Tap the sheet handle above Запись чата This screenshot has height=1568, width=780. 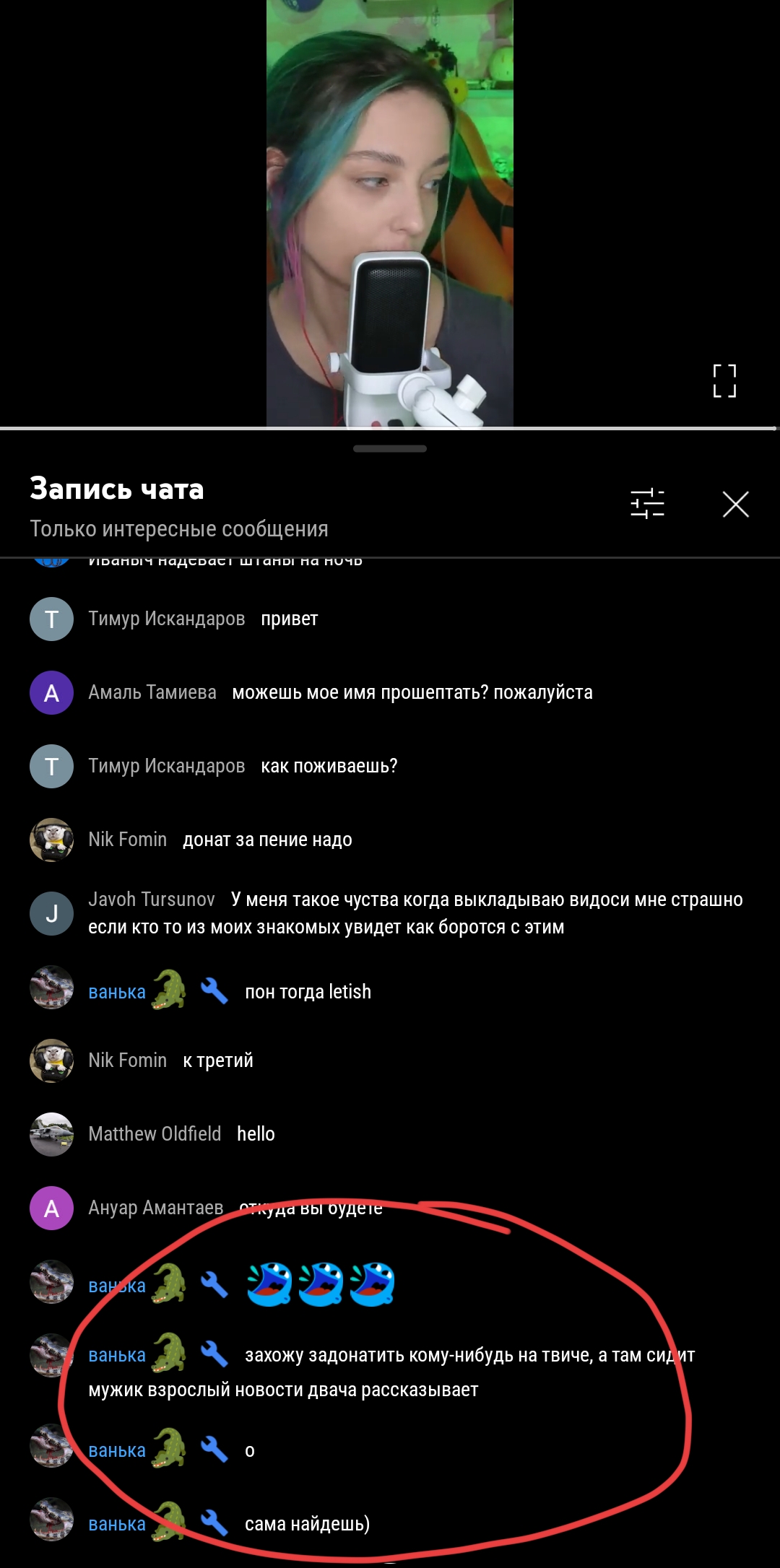(x=390, y=449)
